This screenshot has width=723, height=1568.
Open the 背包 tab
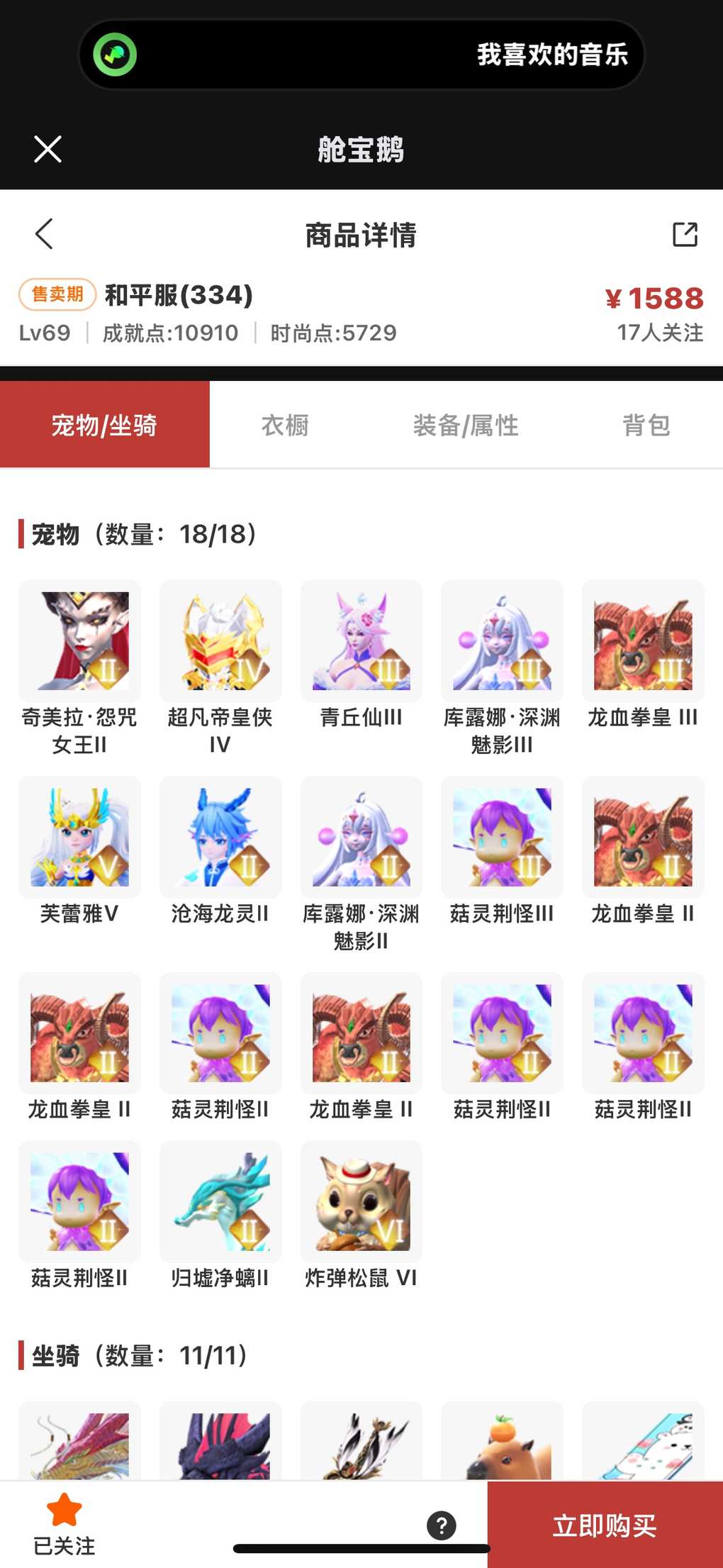tap(646, 426)
